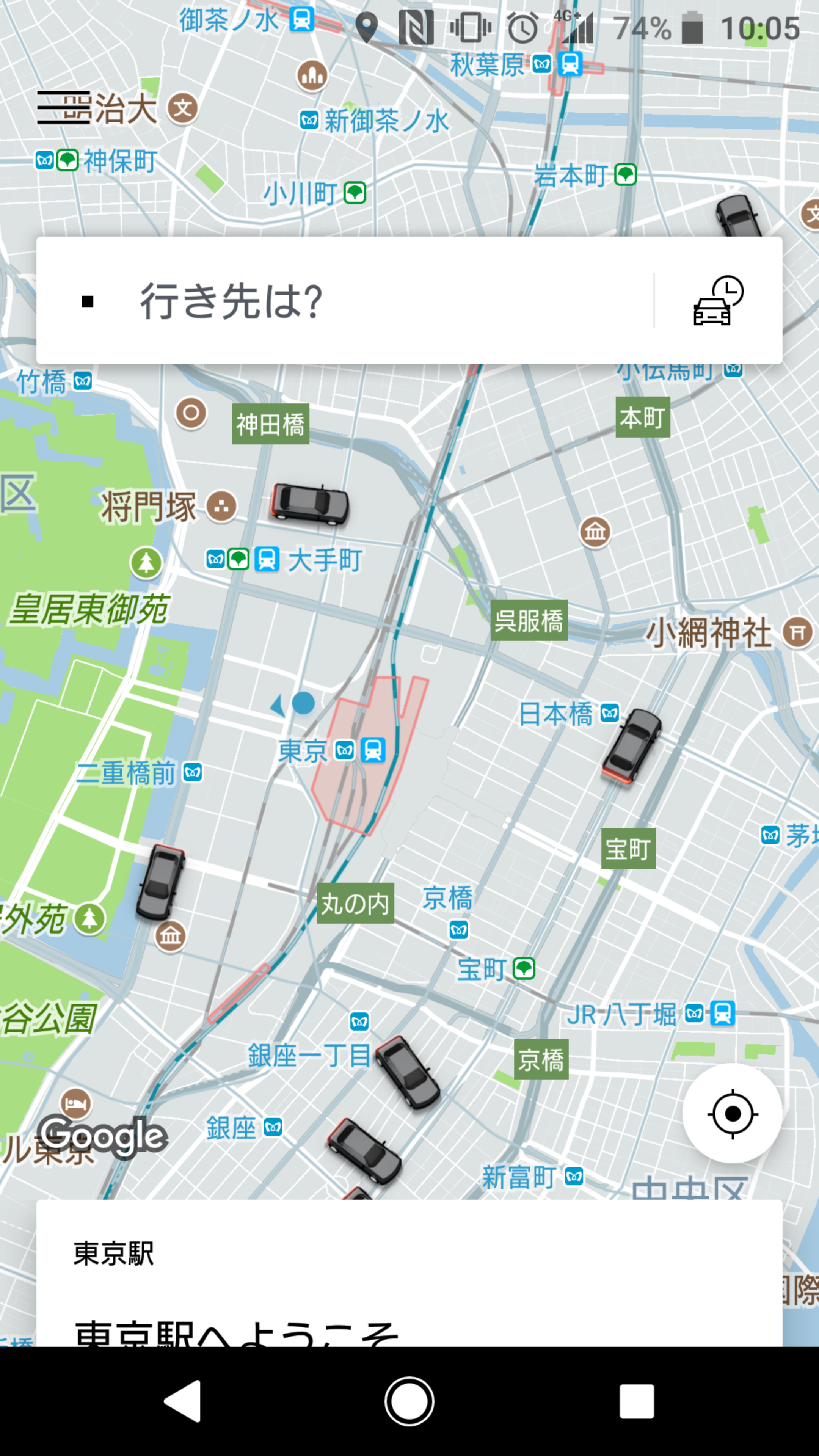The height and width of the screenshot is (1456, 819).
Task: Return to the home screen
Action: point(409,1401)
